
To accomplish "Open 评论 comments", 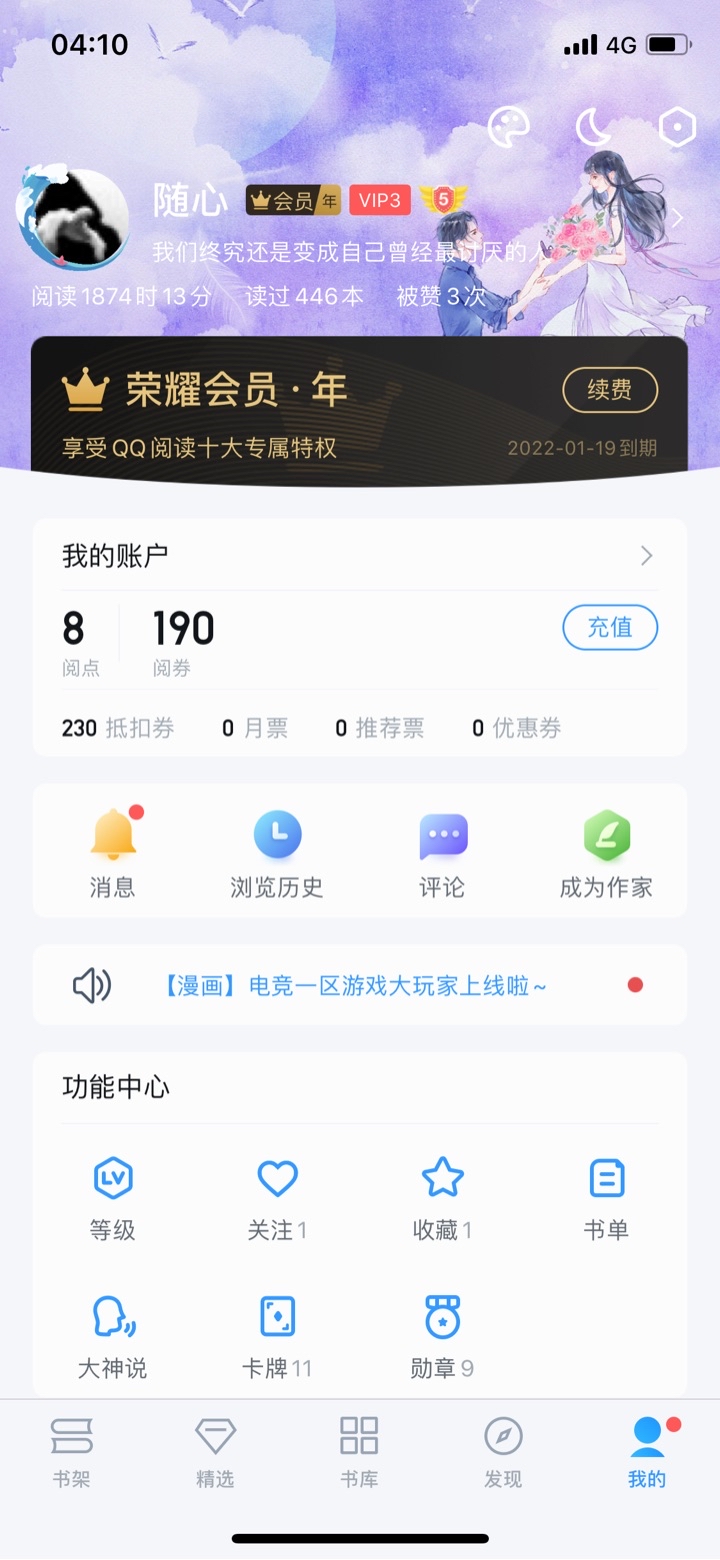I will [442, 853].
